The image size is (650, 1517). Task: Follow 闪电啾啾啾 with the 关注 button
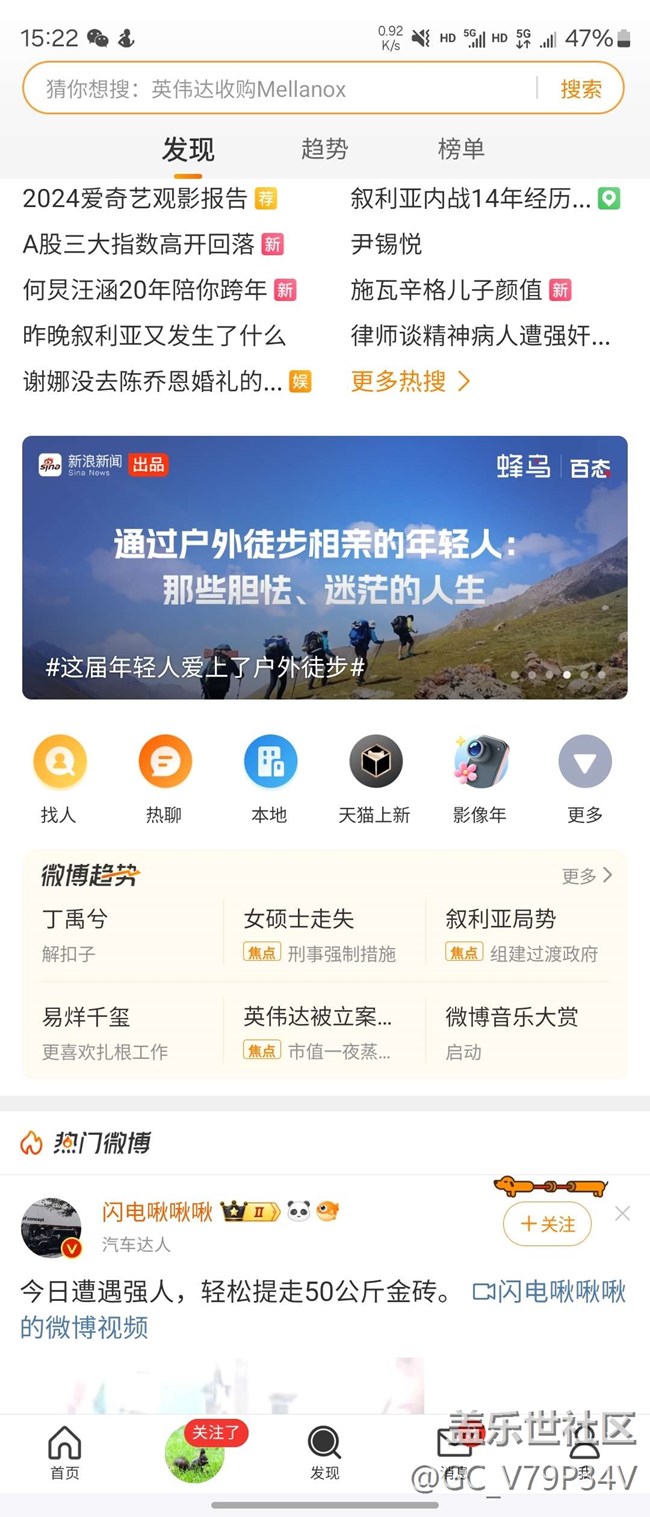coord(547,1224)
